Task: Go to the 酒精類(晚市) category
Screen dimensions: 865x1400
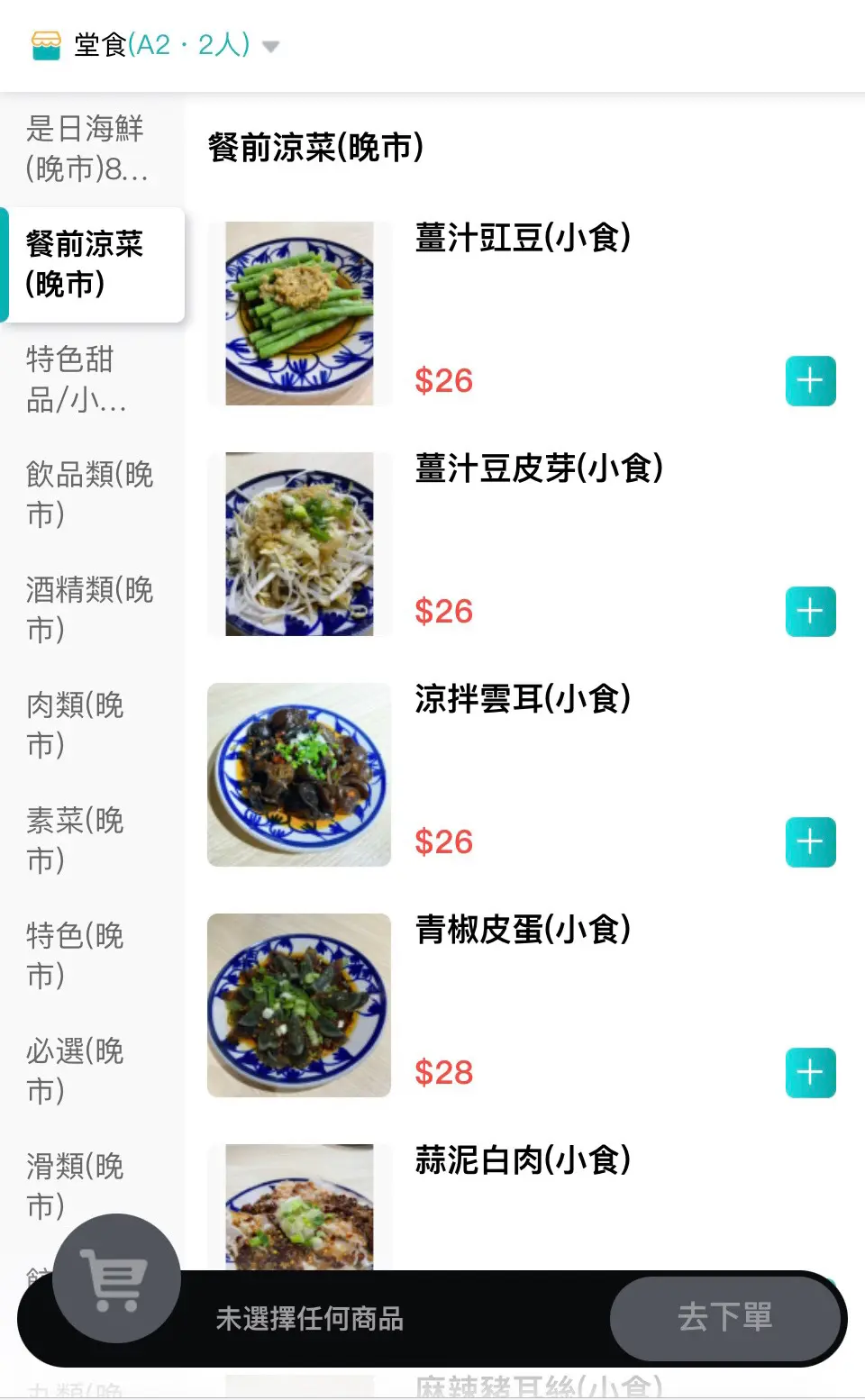Action: click(x=89, y=609)
